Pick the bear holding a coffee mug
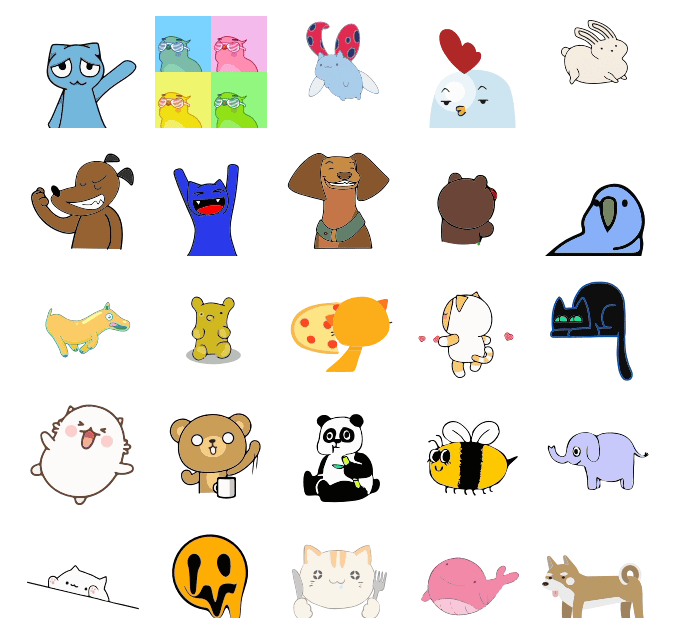 [212, 452]
